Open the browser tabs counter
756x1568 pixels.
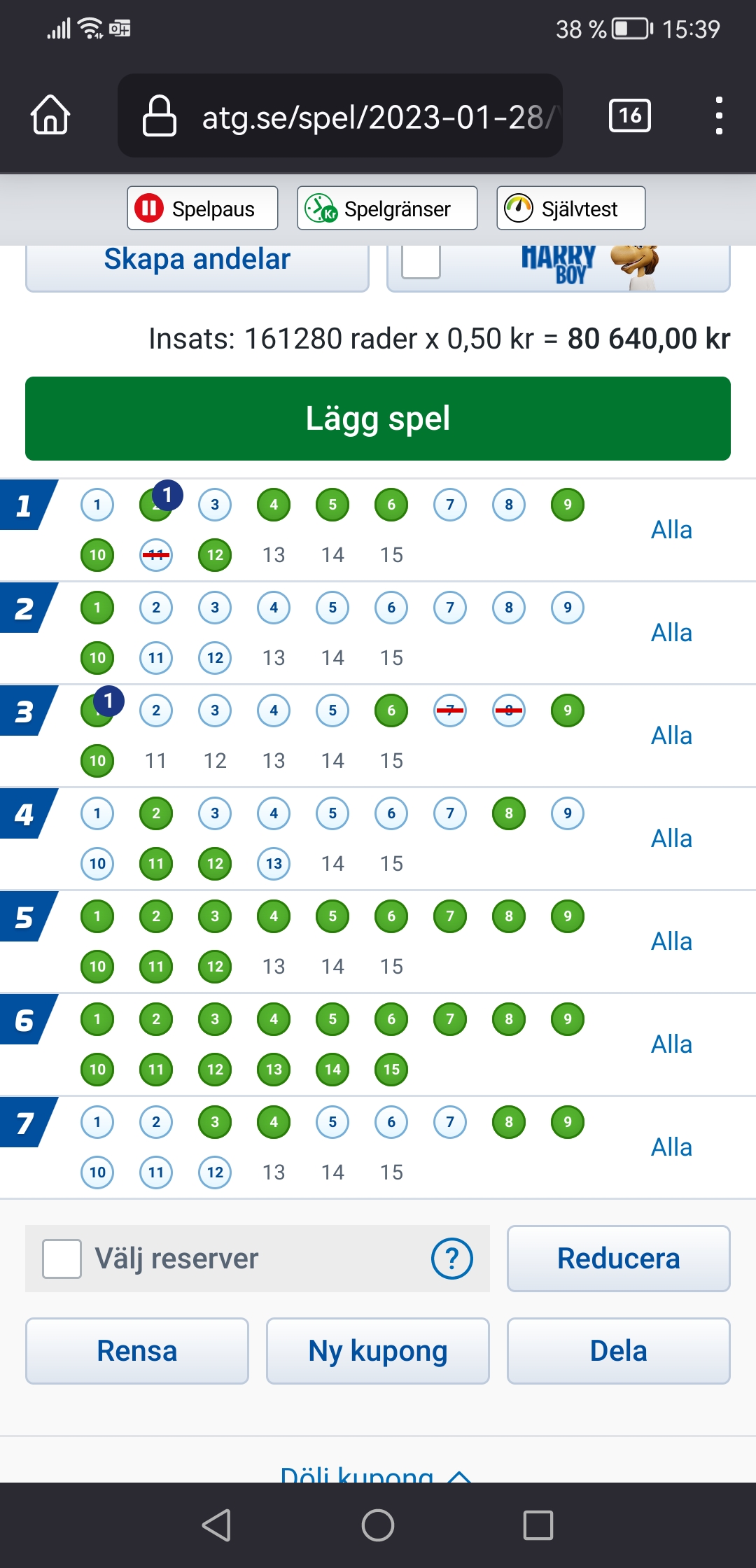(630, 115)
